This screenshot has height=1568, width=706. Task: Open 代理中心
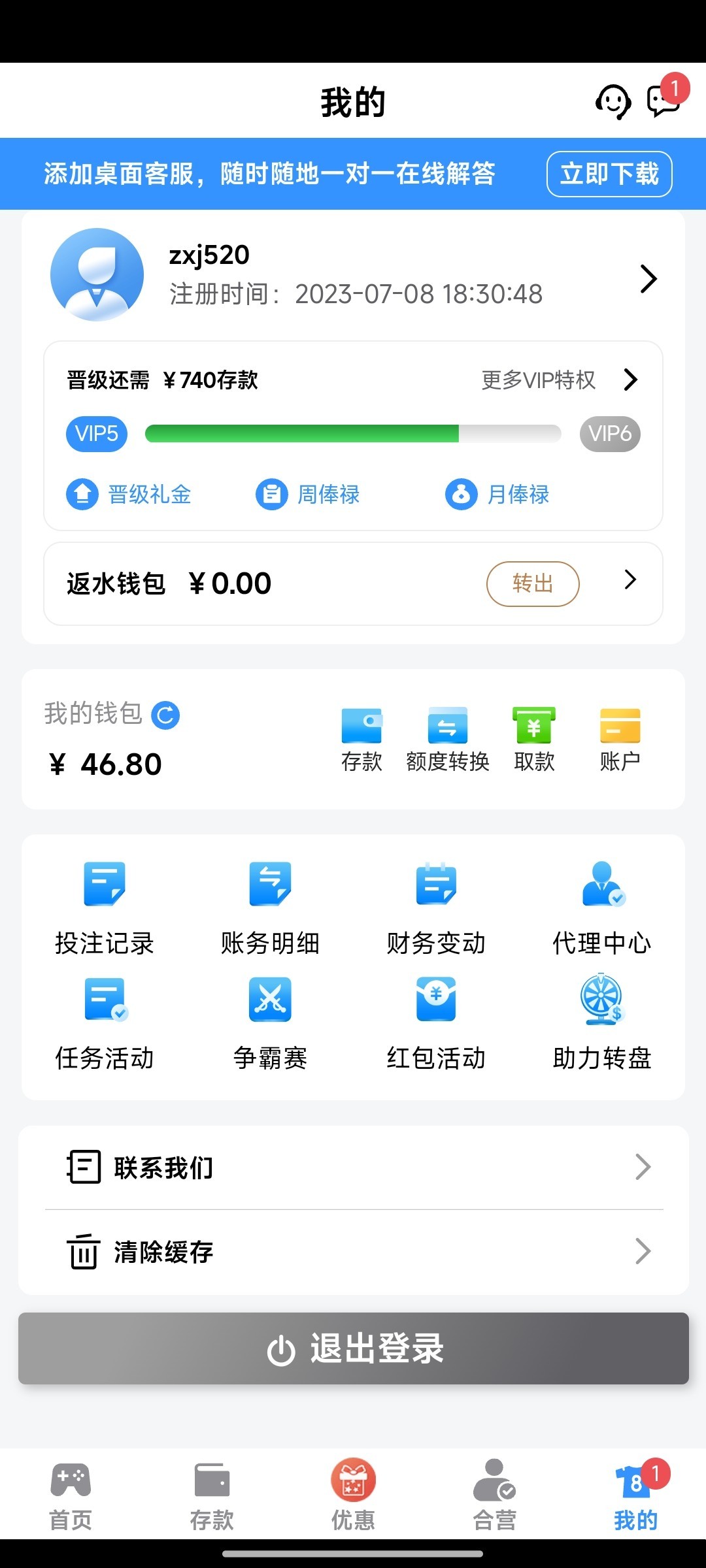coord(601,909)
